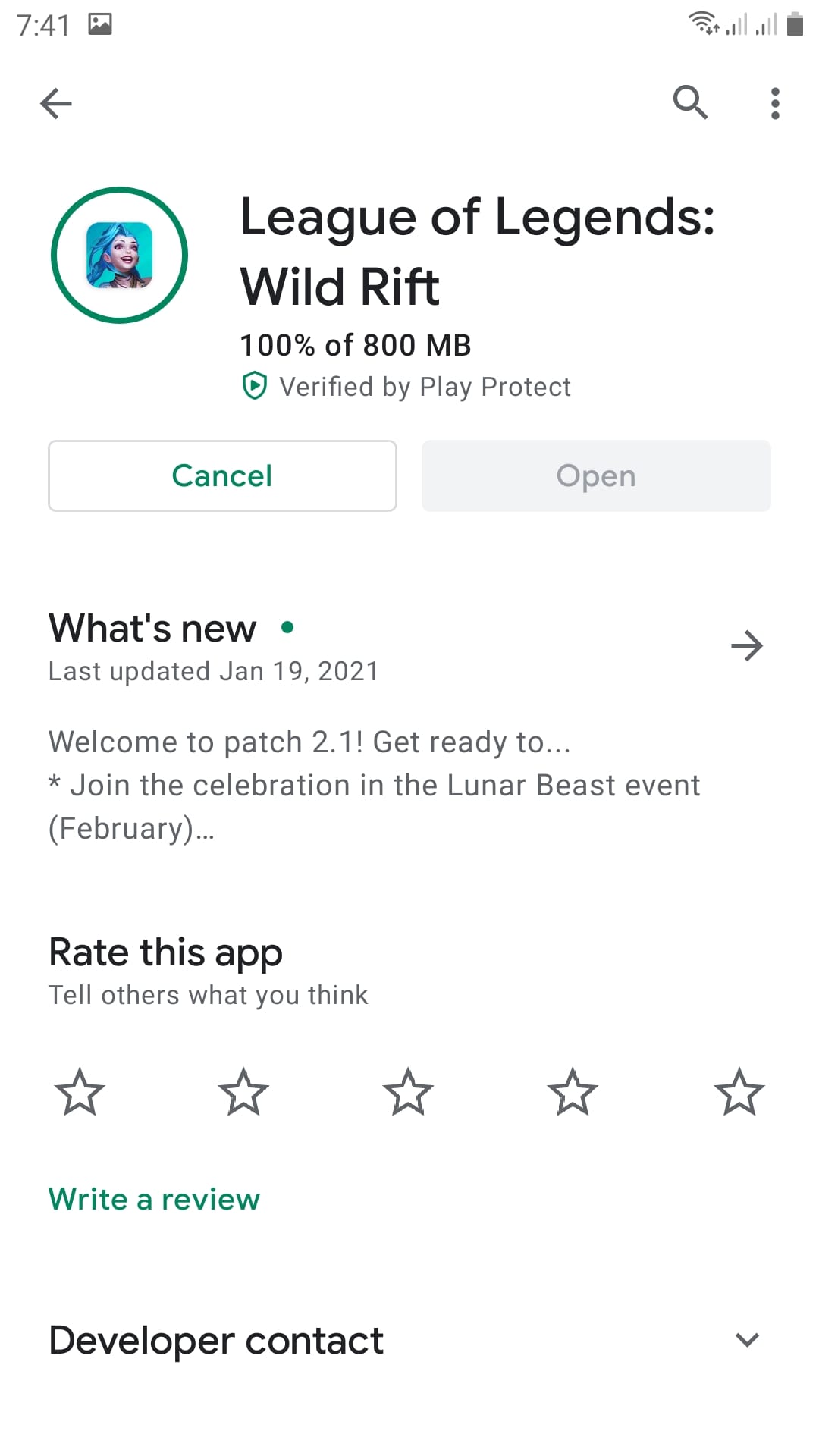Screen dimensions: 819x1456
Task: Open the search magnifier icon
Action: tap(690, 102)
